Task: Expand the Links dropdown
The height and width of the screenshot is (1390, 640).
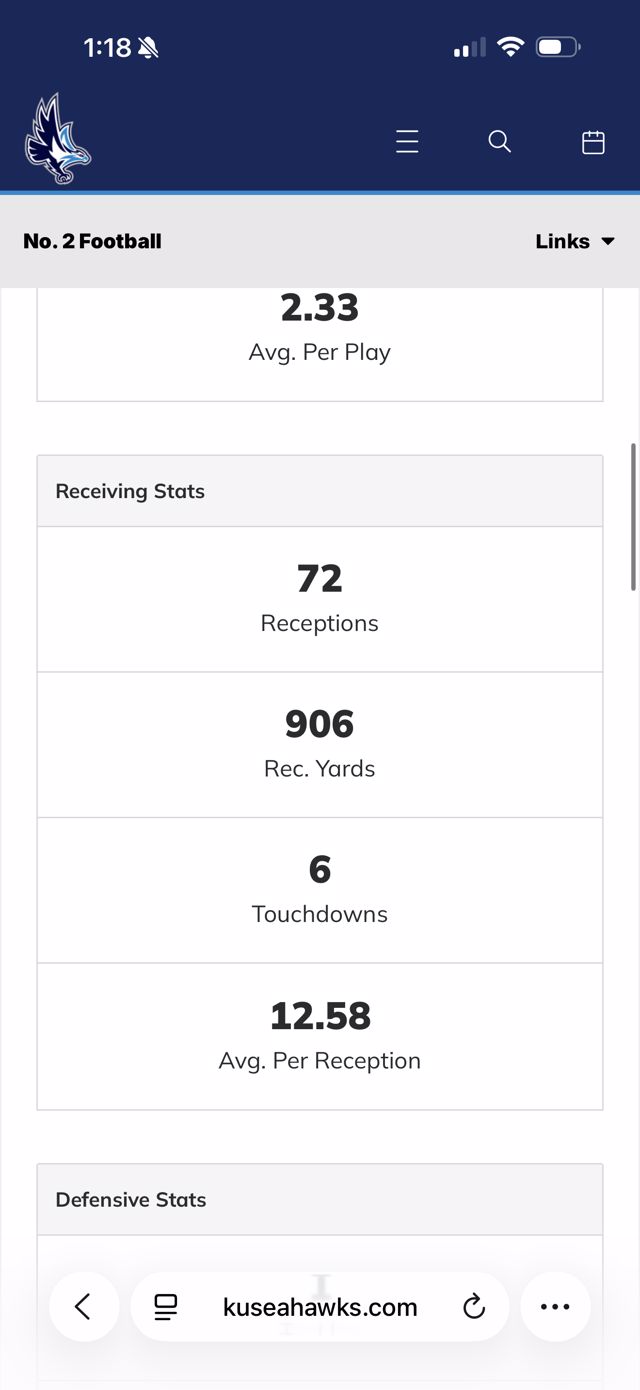Action: coord(575,241)
